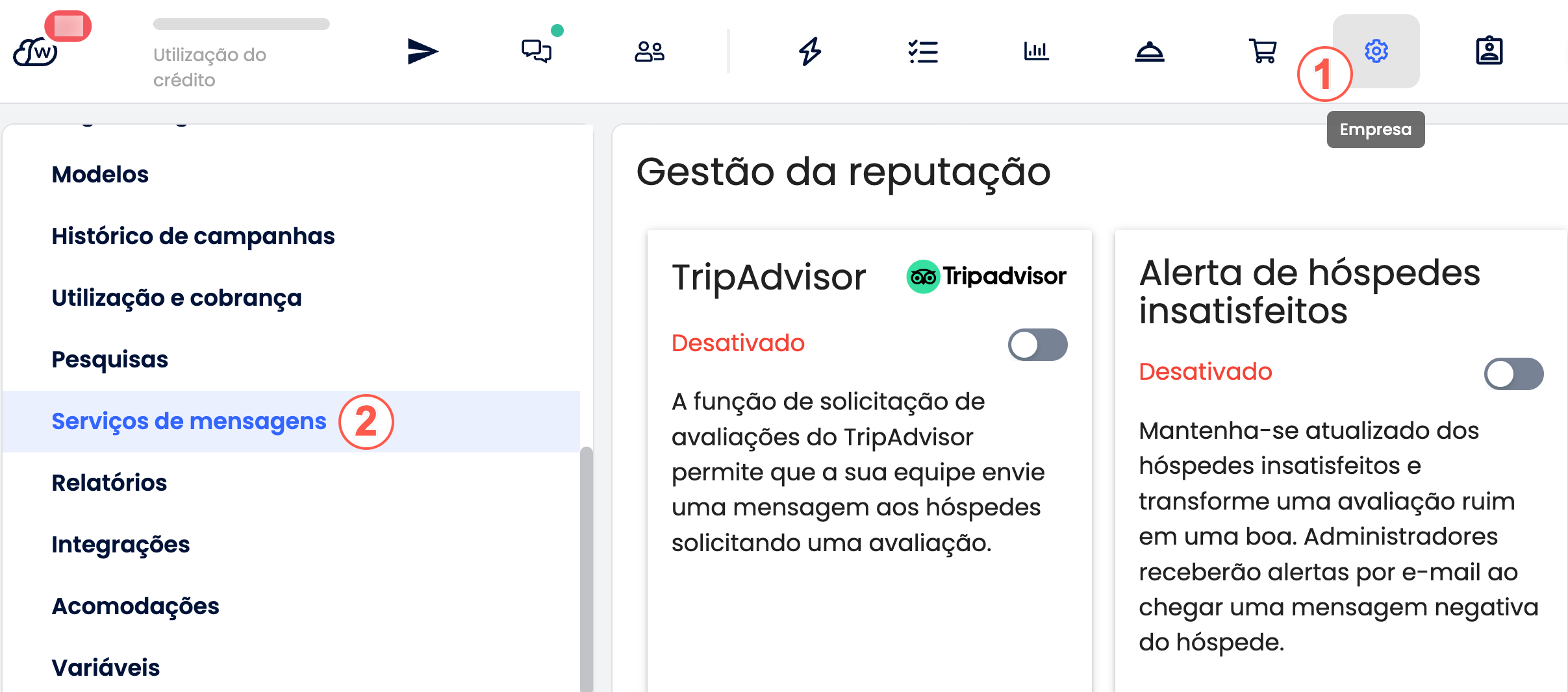Open the bar chart reports icon
Screen dimensions: 1568x692
coord(1036,51)
